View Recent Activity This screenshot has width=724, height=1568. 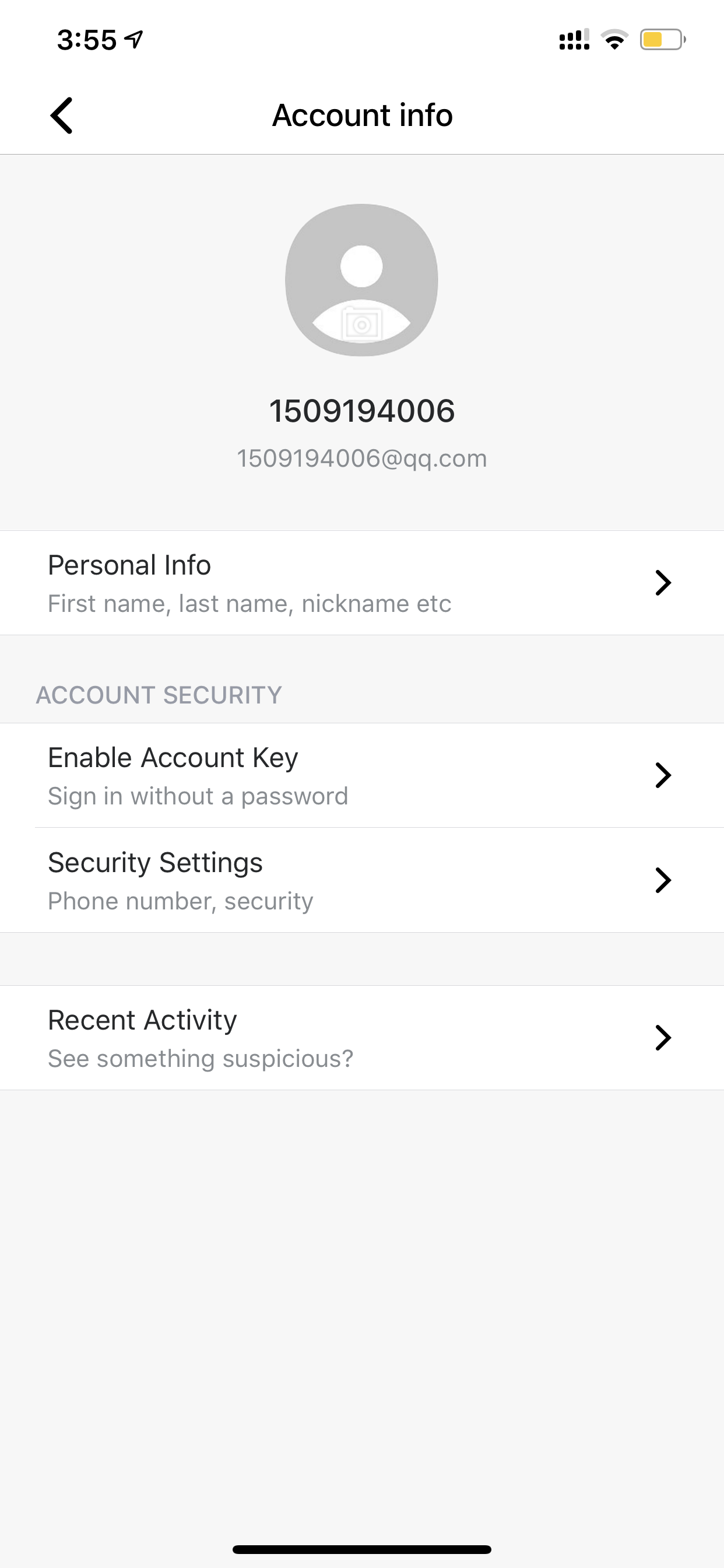[x=362, y=1038]
